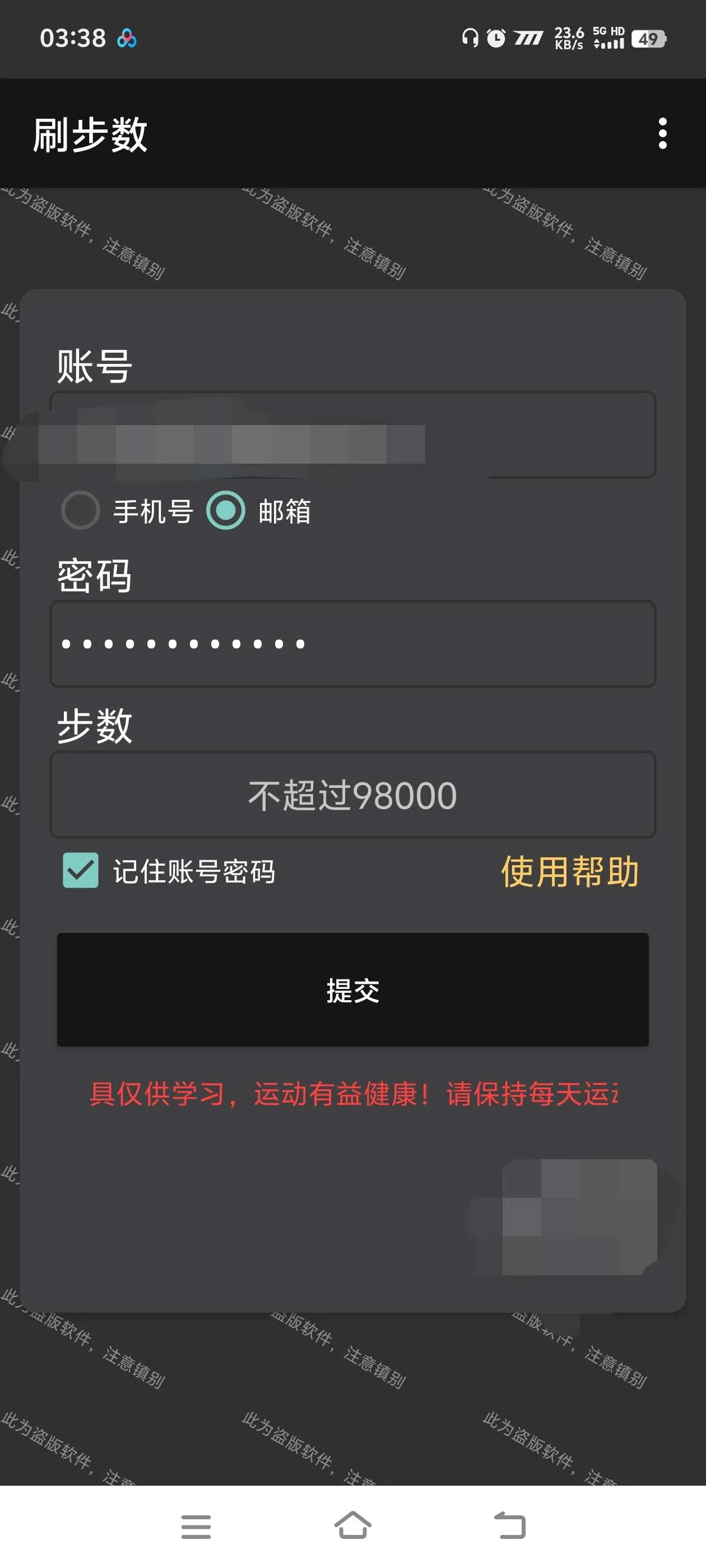Open the three-dot overflow menu
Viewport: 706px width, 1568px height.
663,134
